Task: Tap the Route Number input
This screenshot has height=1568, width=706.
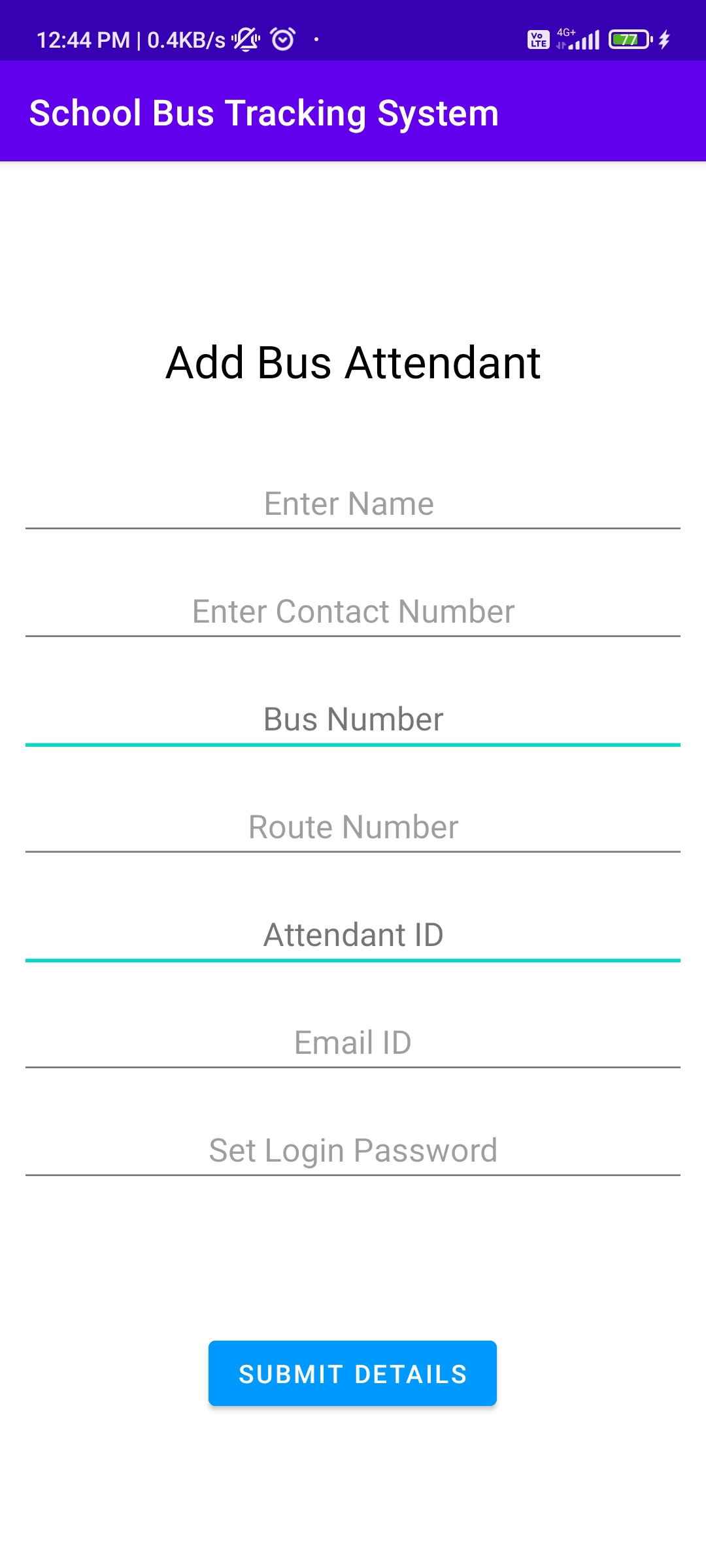Action: 353,827
